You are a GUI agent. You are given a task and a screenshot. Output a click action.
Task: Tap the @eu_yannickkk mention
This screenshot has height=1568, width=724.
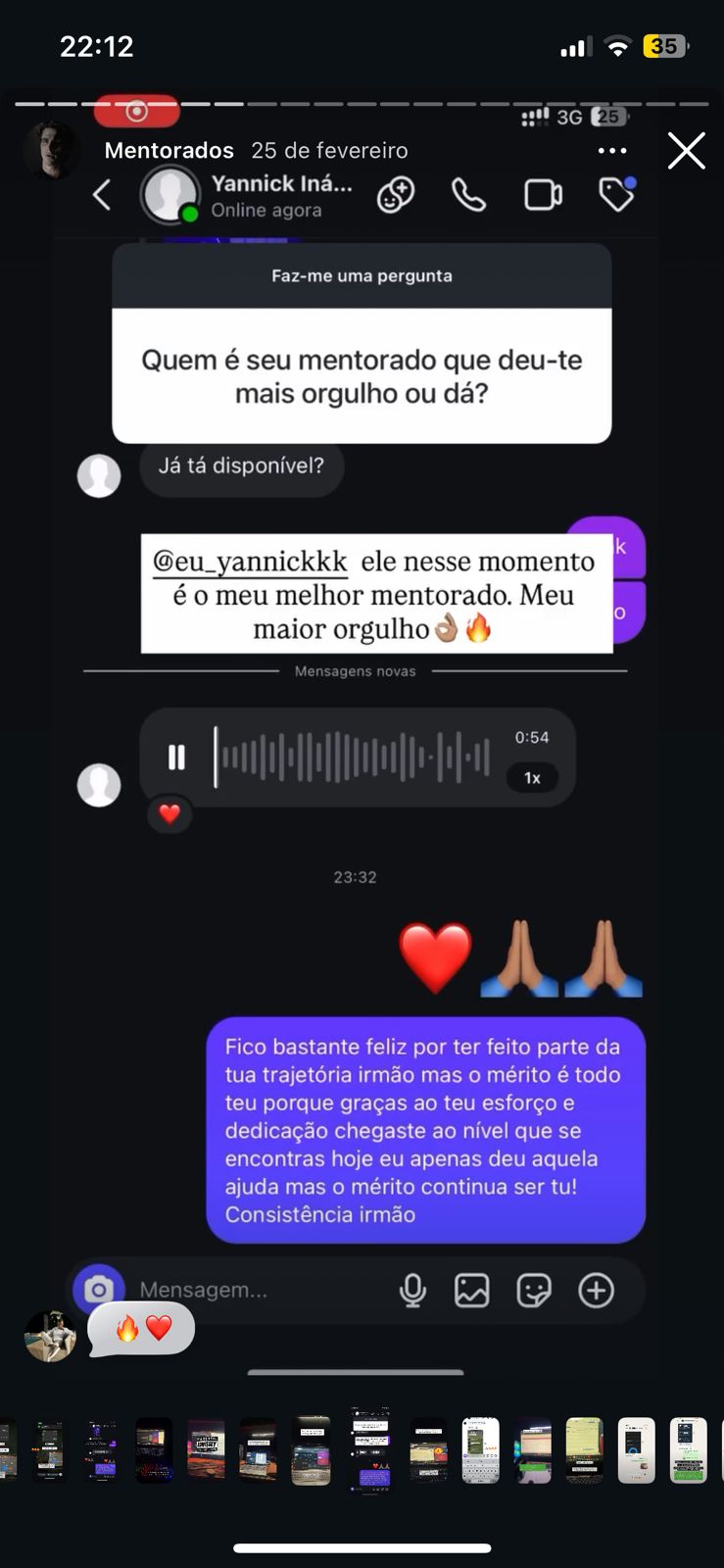click(x=251, y=561)
